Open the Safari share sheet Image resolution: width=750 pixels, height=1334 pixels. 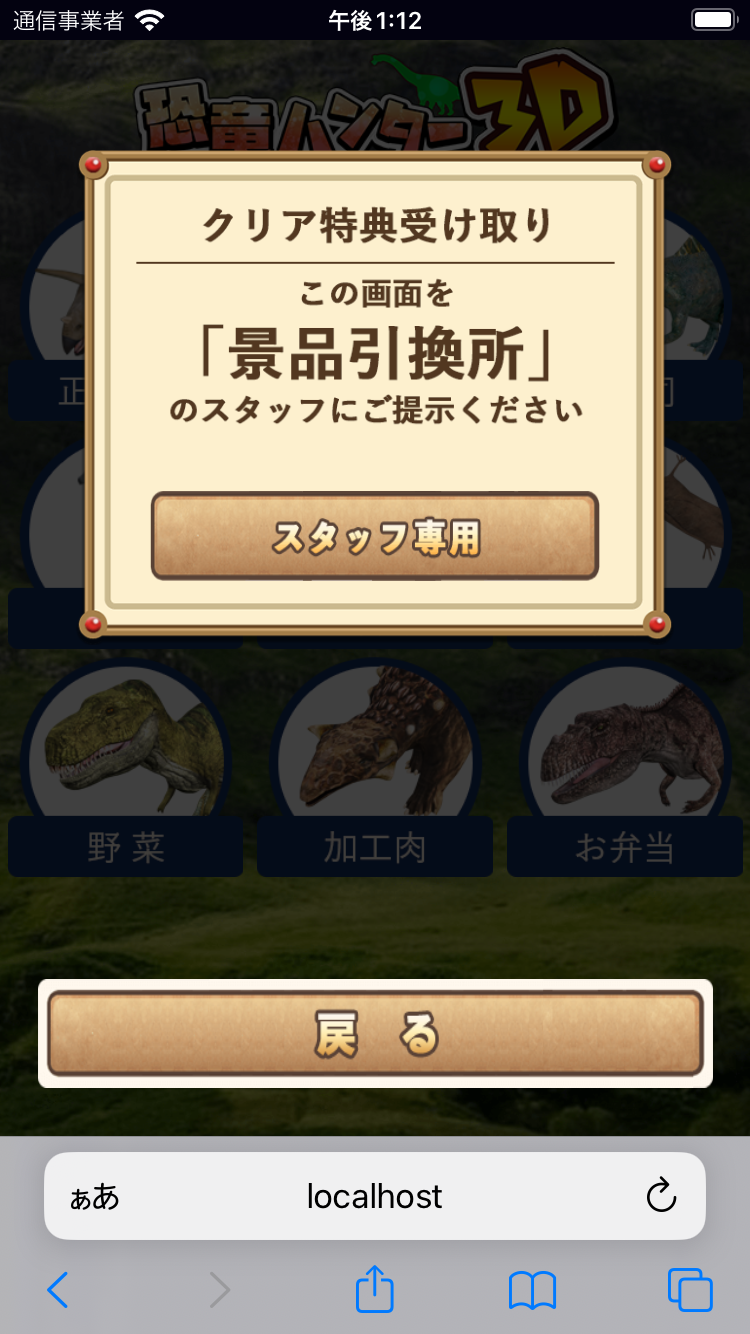click(375, 1289)
